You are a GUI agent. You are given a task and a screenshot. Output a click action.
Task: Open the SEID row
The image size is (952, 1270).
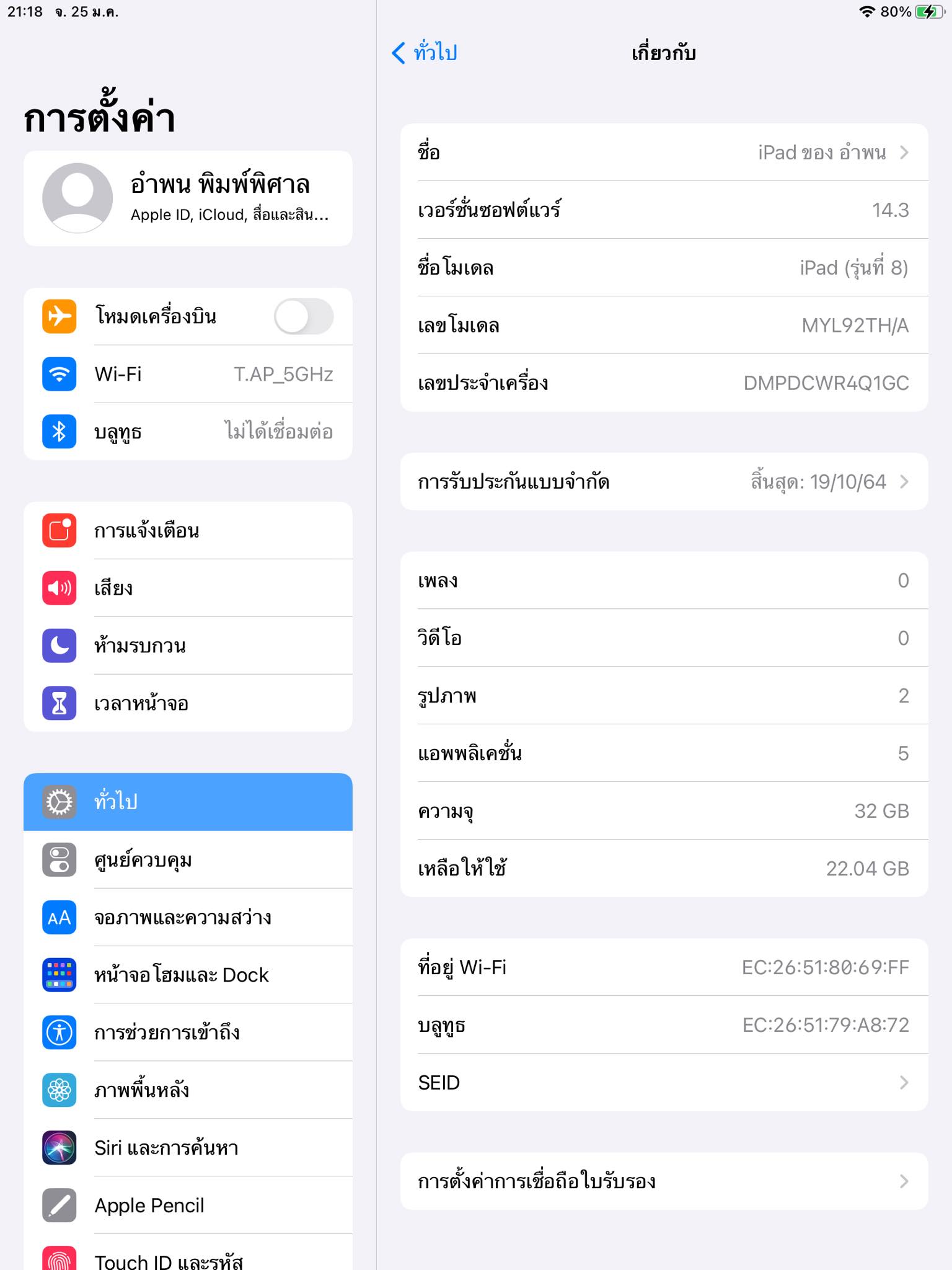point(664,1083)
